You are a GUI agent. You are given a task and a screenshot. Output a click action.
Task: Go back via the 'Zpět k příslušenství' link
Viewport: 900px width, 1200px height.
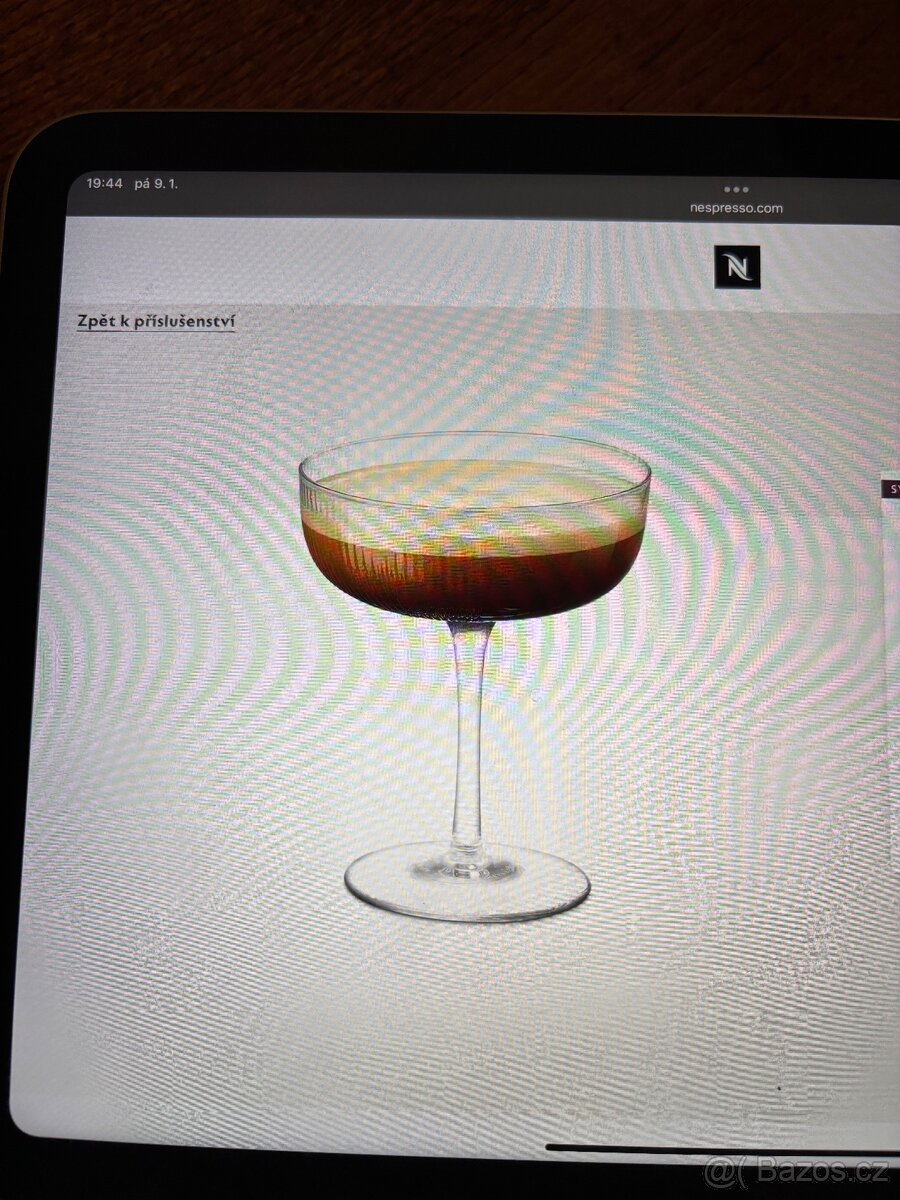click(x=156, y=321)
